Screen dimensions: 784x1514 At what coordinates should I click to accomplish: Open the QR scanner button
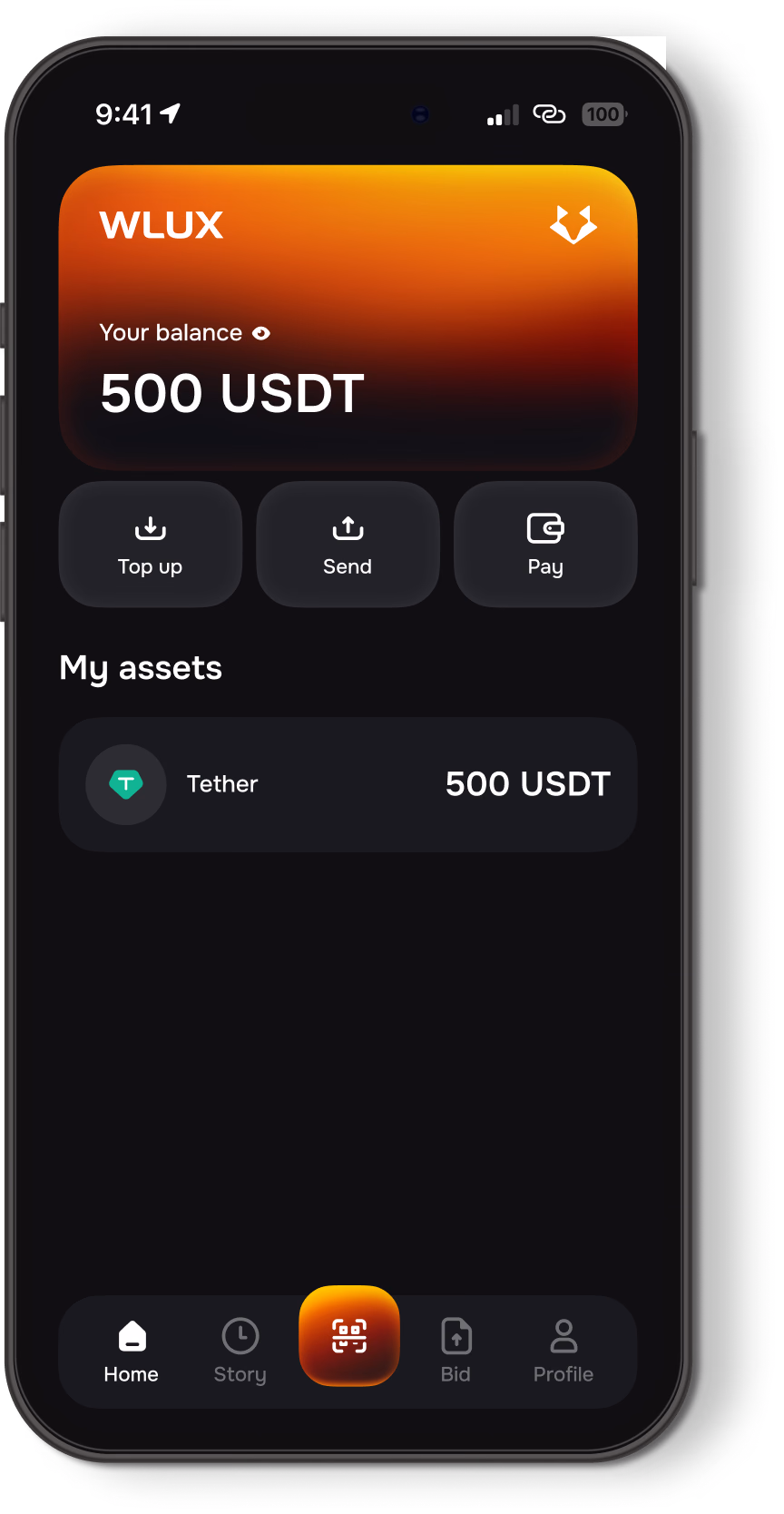coord(349,1336)
